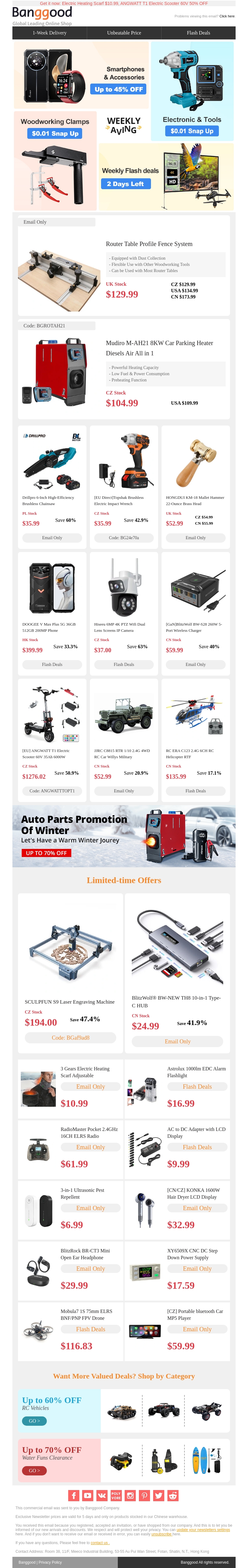View the Mudiro 8KW Car Parking Heater deal
248x1568 pixels.
coord(124,370)
